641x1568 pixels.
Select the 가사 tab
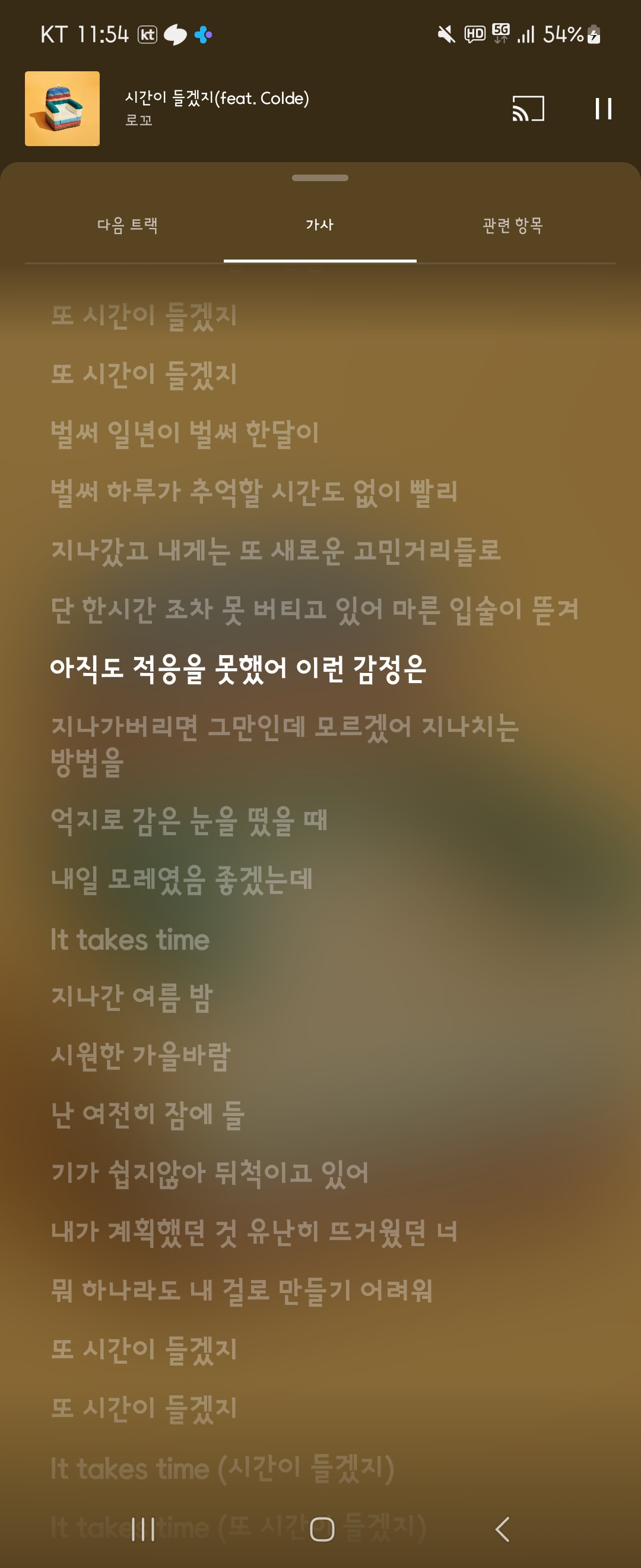click(x=320, y=225)
